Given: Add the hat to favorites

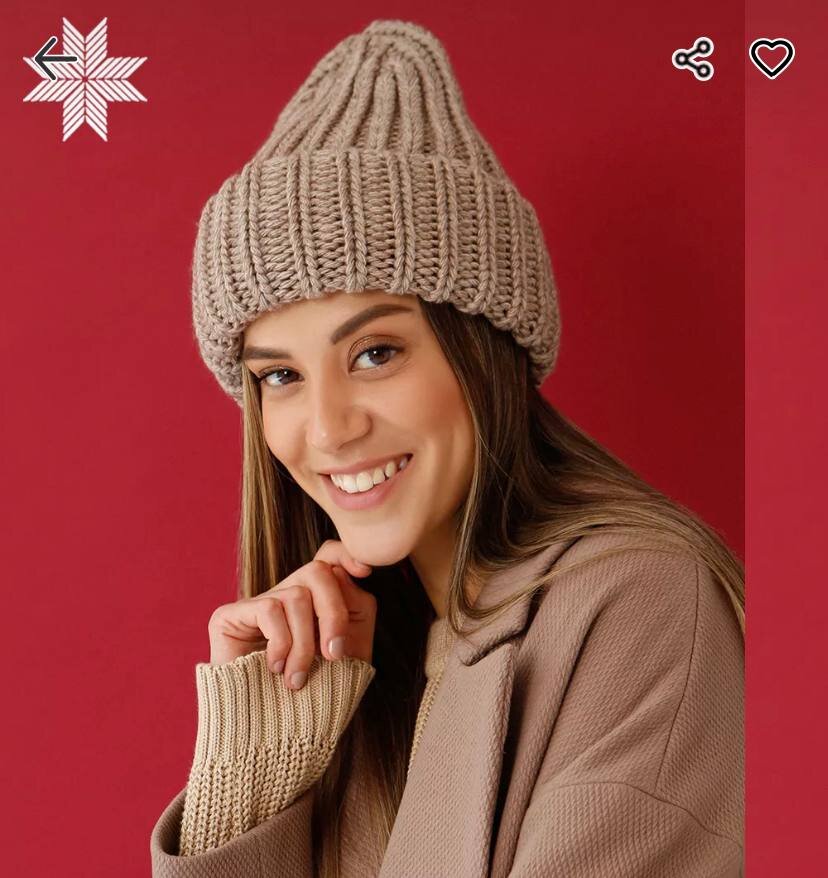Looking at the screenshot, I should click(771, 58).
